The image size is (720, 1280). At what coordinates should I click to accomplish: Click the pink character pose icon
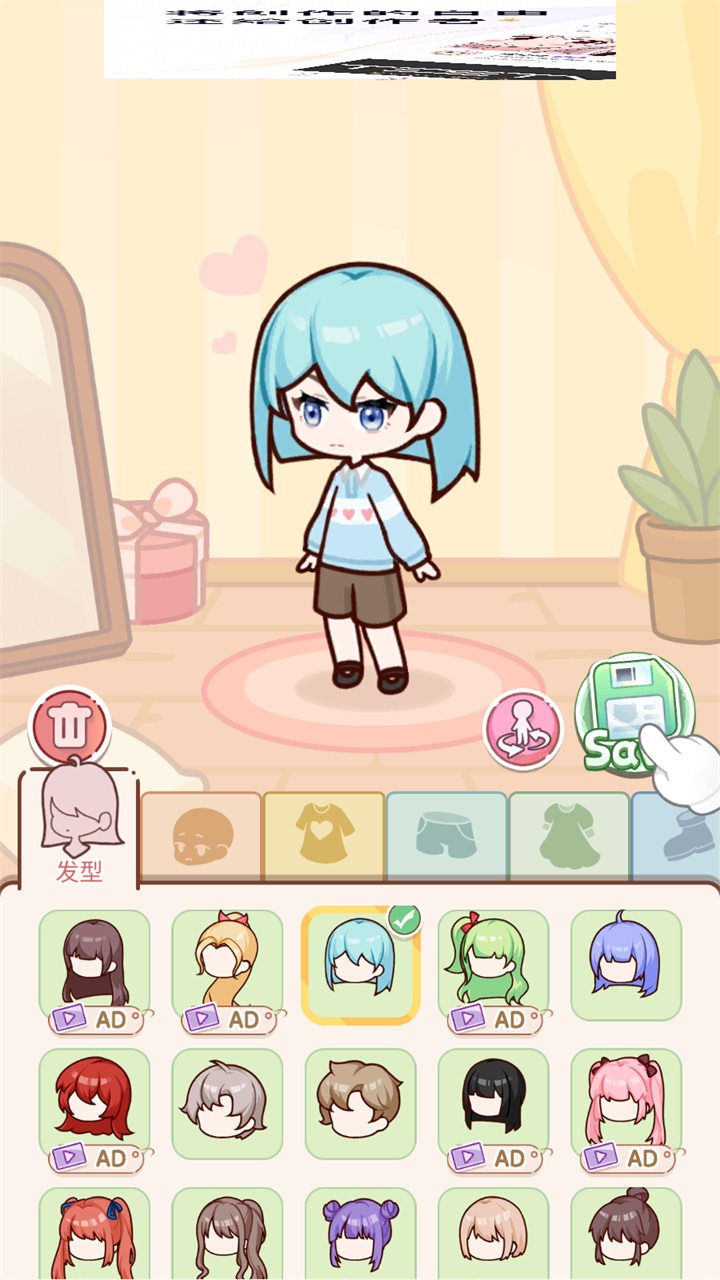click(521, 729)
